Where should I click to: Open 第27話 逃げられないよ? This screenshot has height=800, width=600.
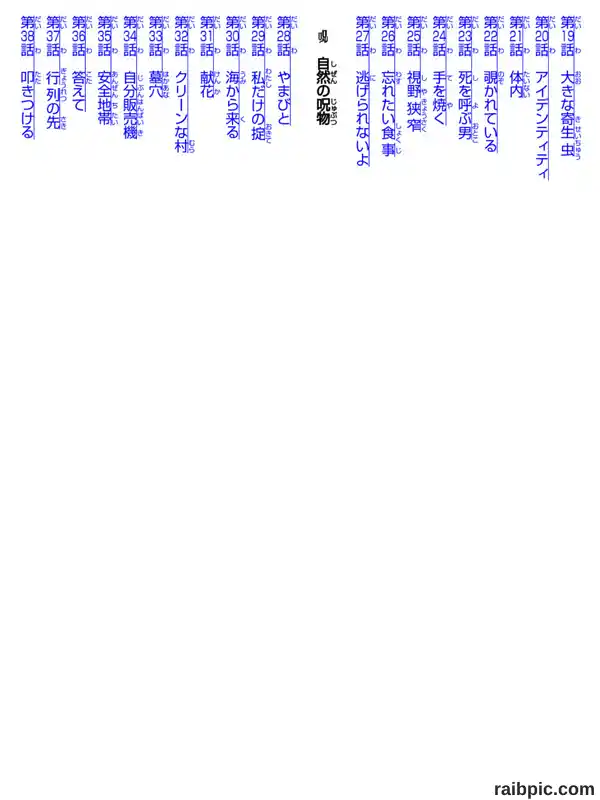[x=365, y=91]
